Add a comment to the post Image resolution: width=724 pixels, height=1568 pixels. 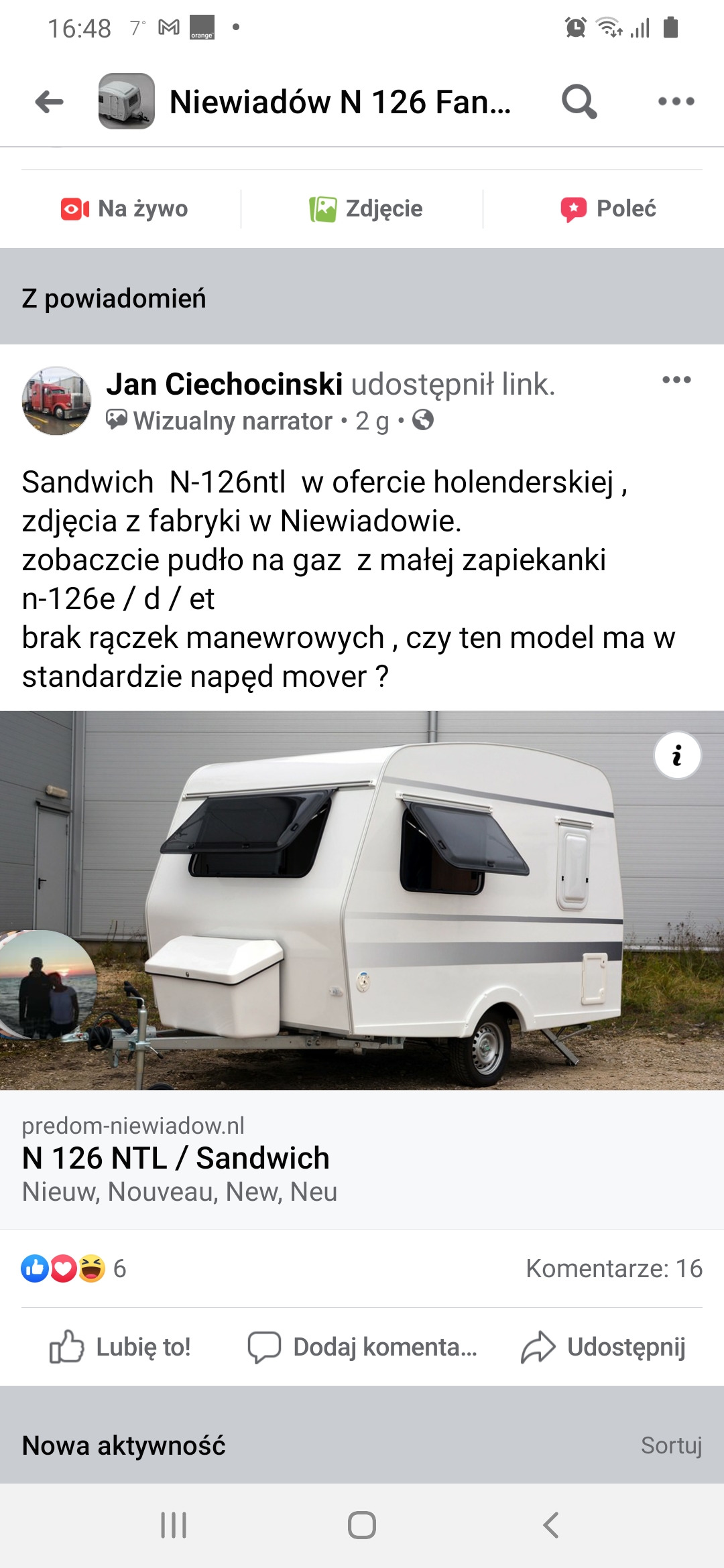click(x=363, y=1347)
